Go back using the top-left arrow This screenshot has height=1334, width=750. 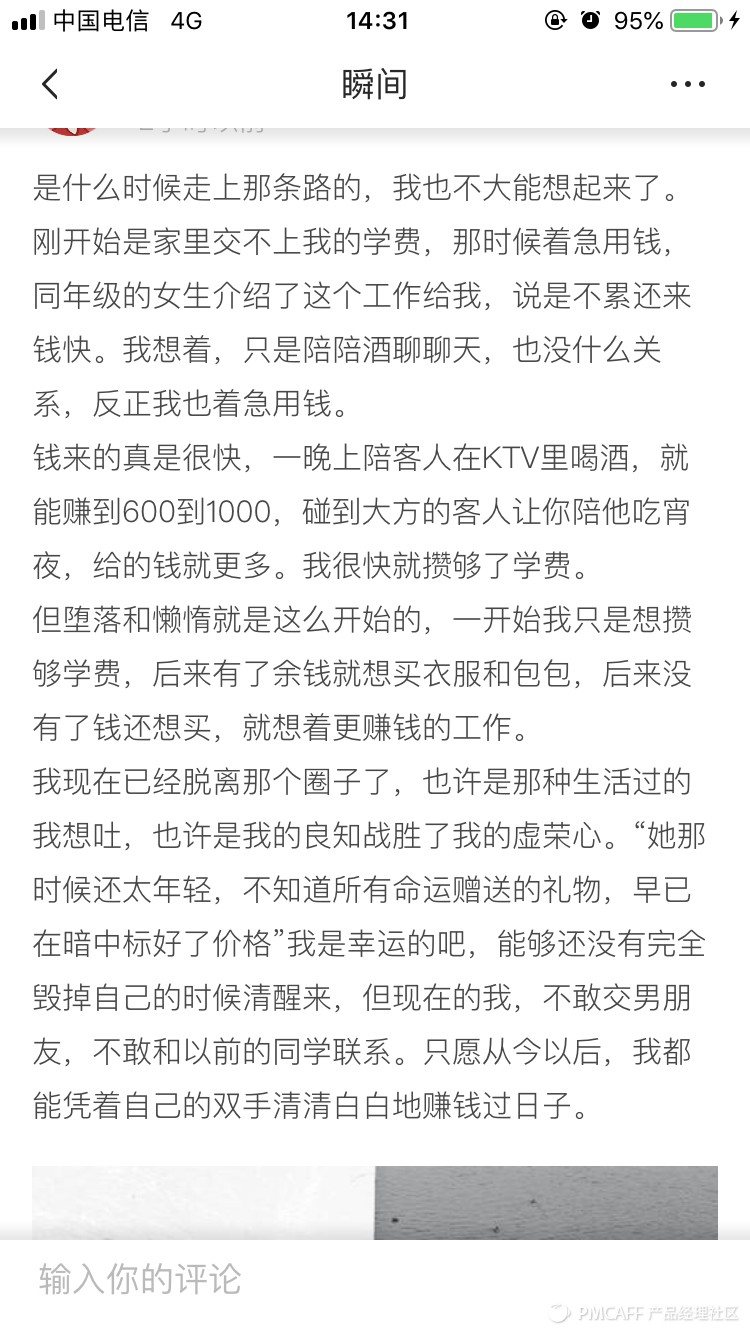click(50, 85)
